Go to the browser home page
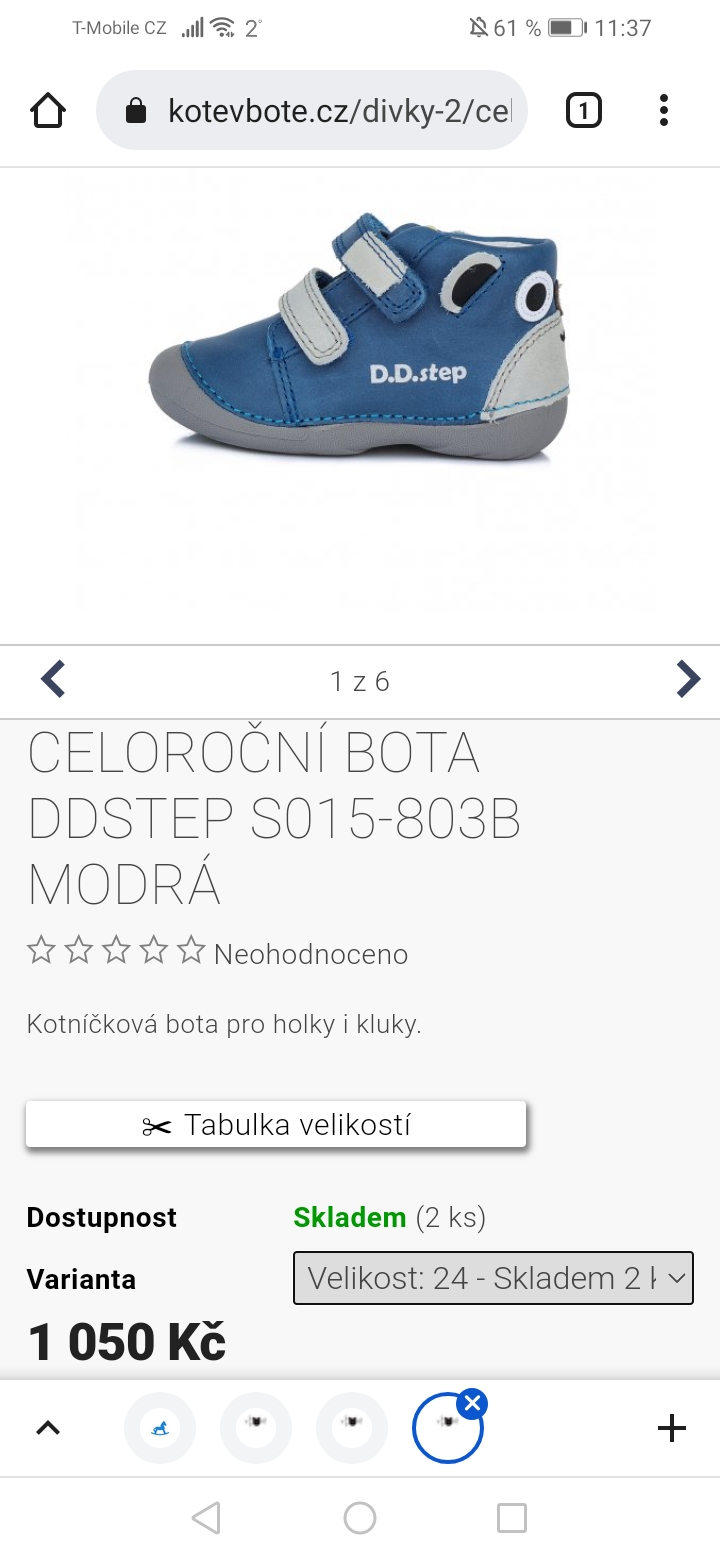The height and width of the screenshot is (1560, 720). 48,110
